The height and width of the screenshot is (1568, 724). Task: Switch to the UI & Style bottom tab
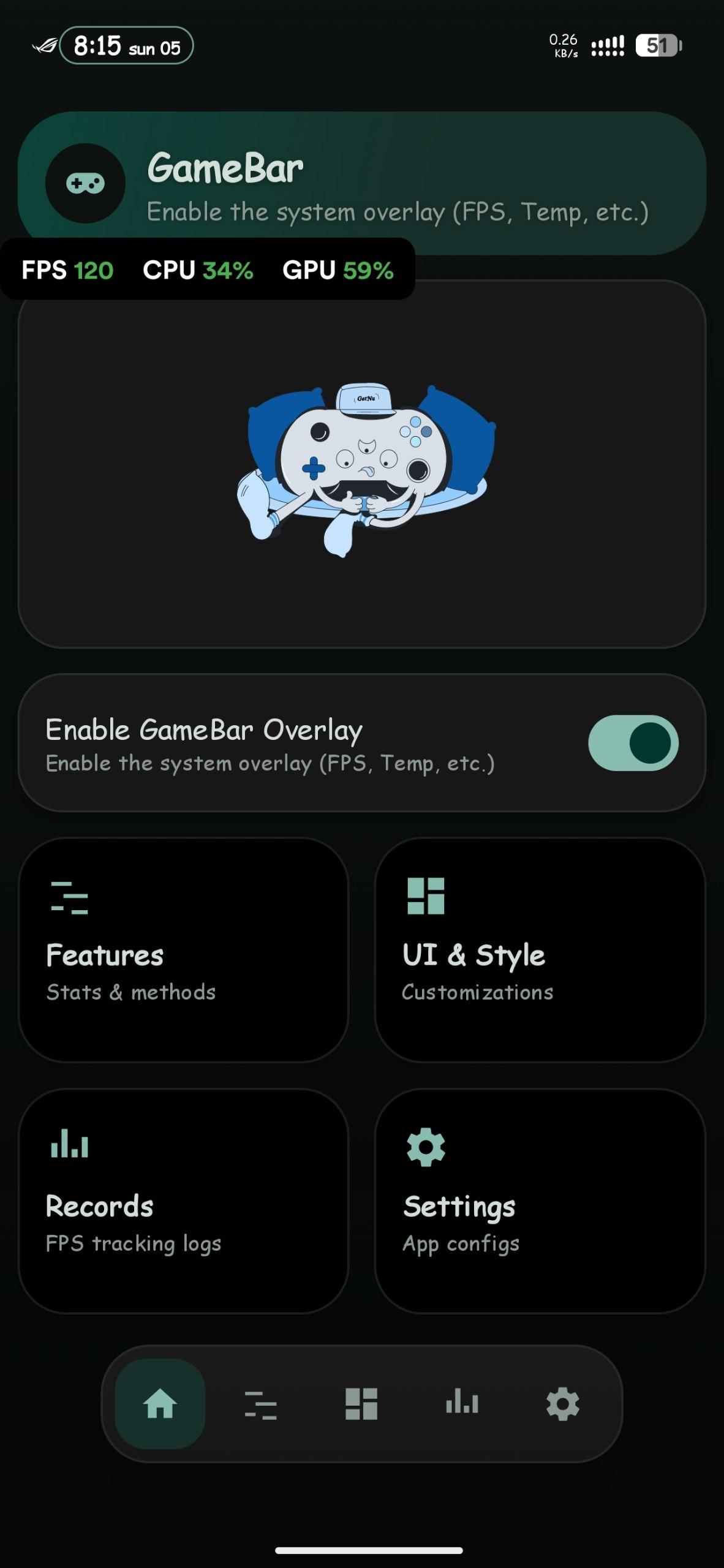361,1404
